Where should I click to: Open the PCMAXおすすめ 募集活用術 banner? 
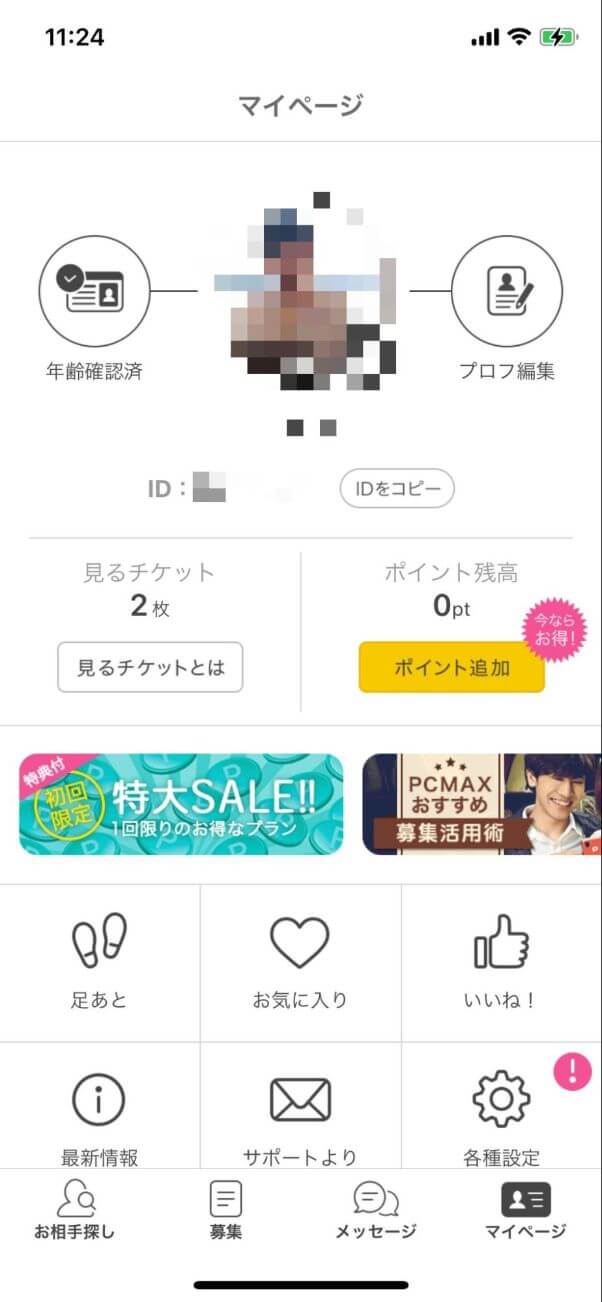tap(482, 804)
